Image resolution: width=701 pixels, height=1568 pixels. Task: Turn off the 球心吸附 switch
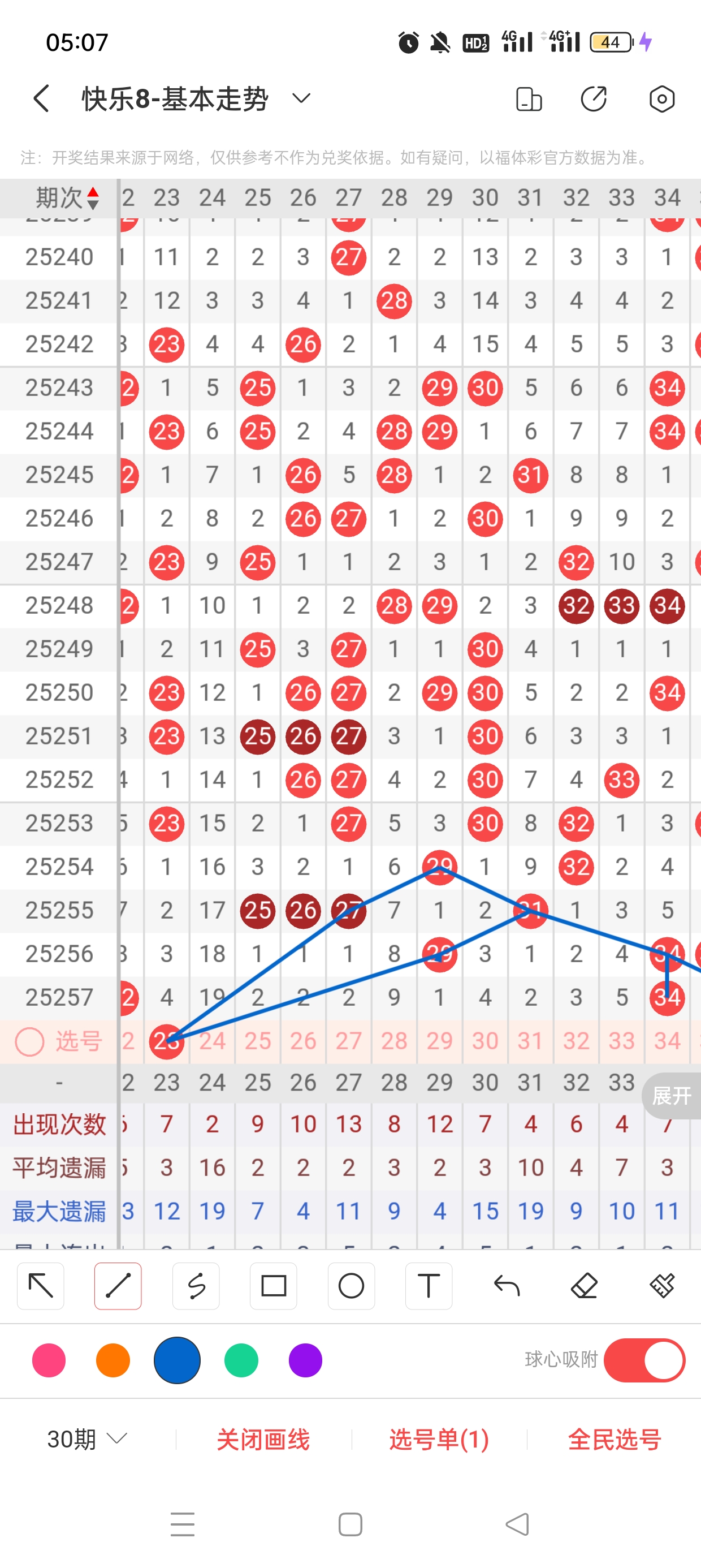tap(644, 1360)
